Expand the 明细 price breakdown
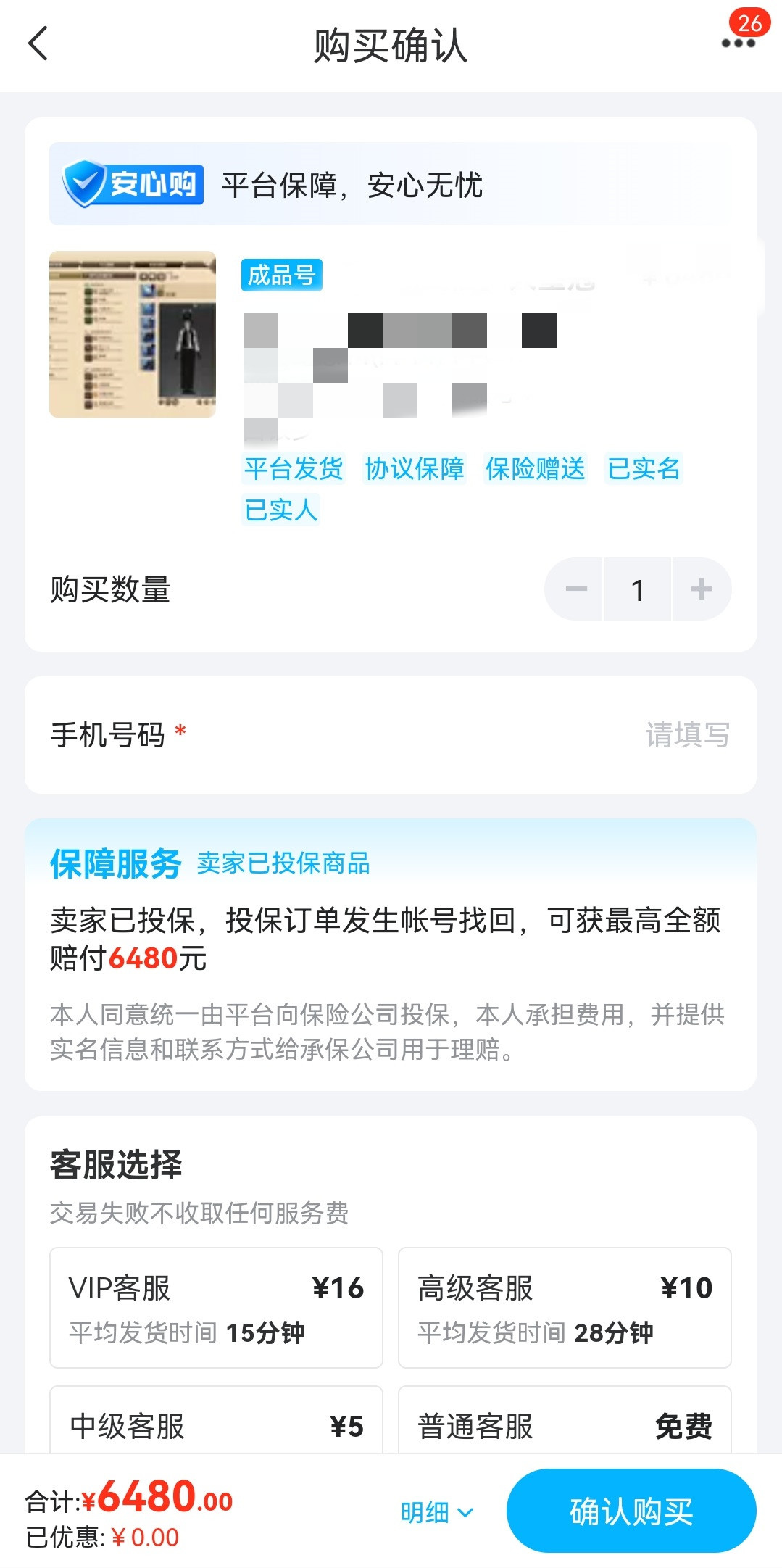 (x=436, y=1512)
